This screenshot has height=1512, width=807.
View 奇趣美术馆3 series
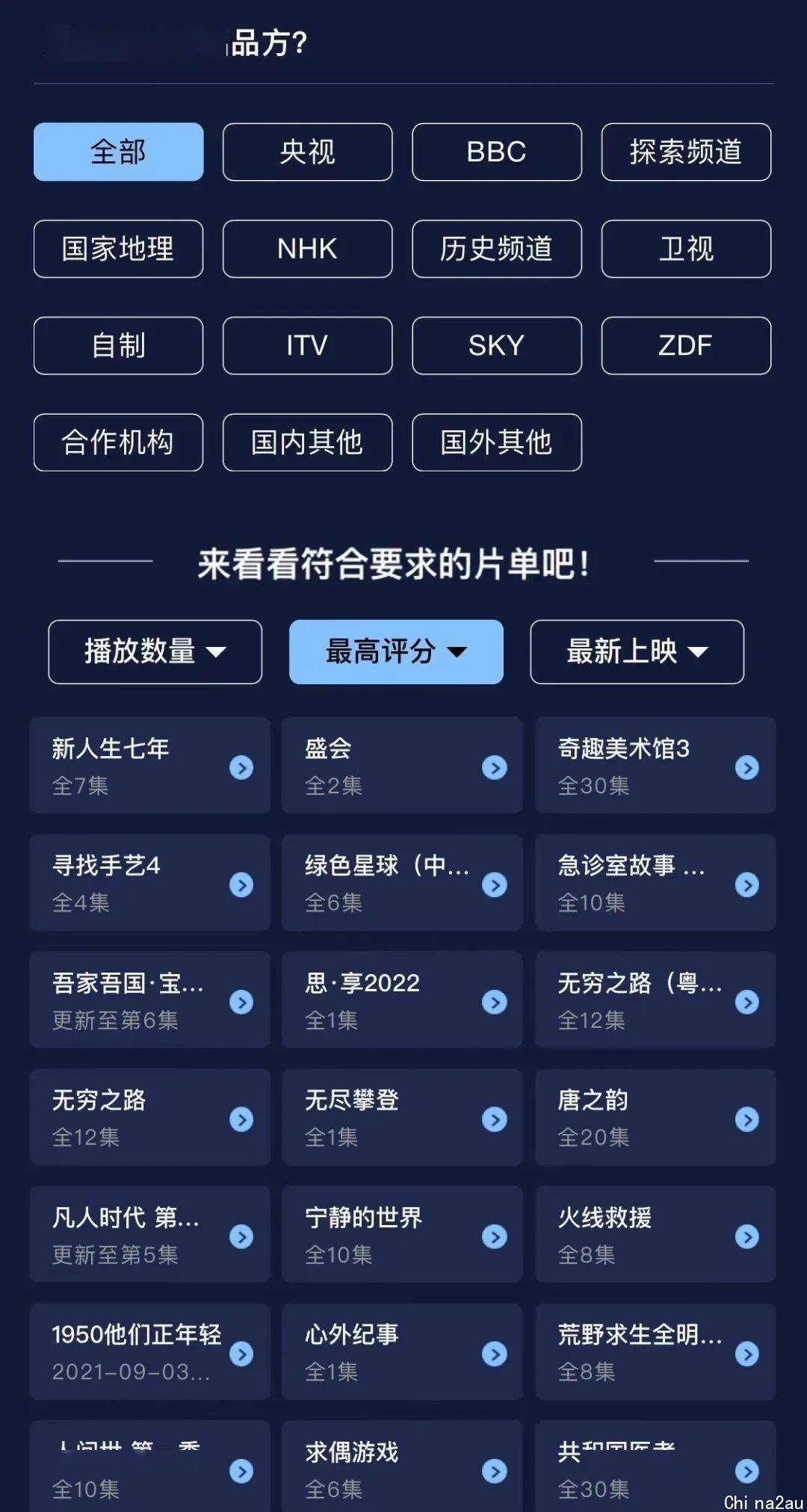[x=655, y=765]
